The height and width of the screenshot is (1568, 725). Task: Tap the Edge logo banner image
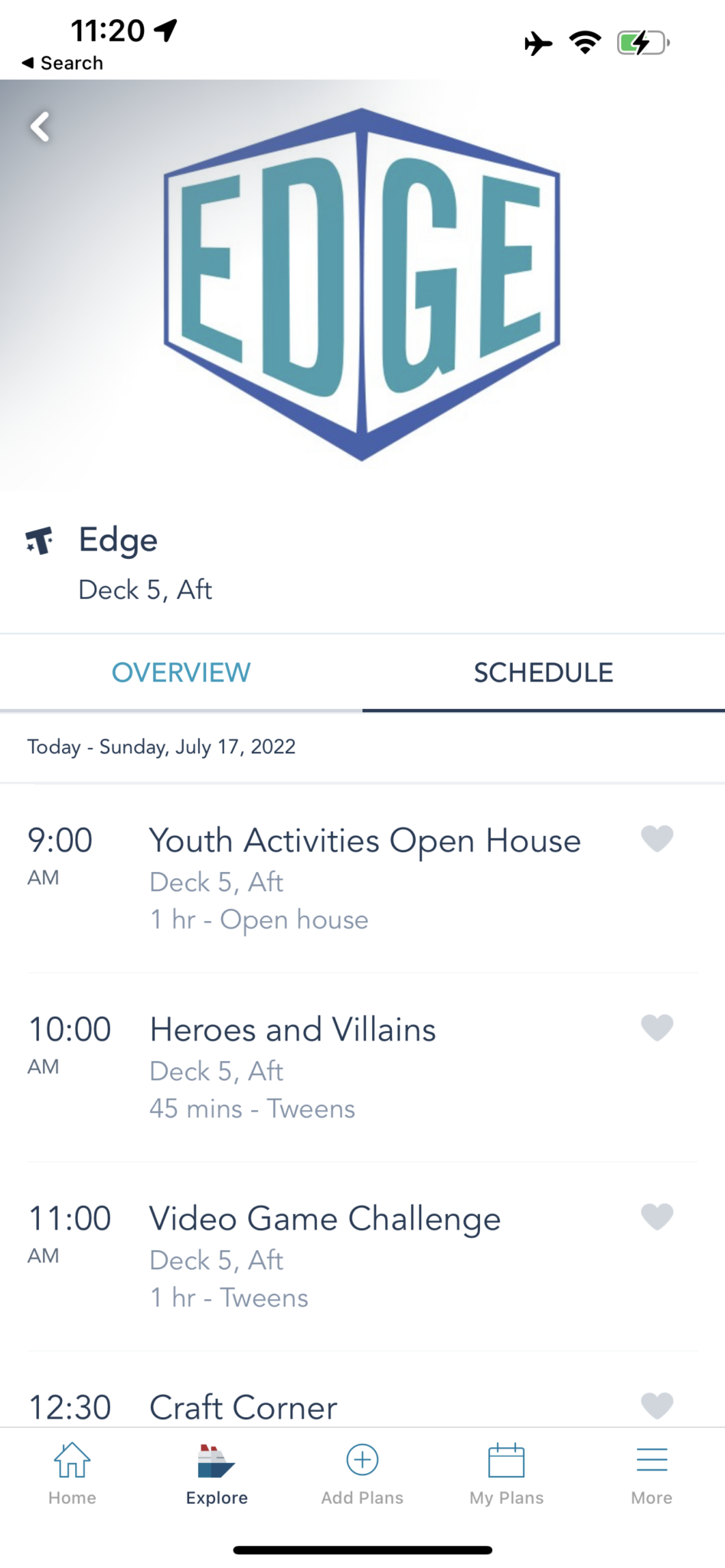(x=361, y=286)
